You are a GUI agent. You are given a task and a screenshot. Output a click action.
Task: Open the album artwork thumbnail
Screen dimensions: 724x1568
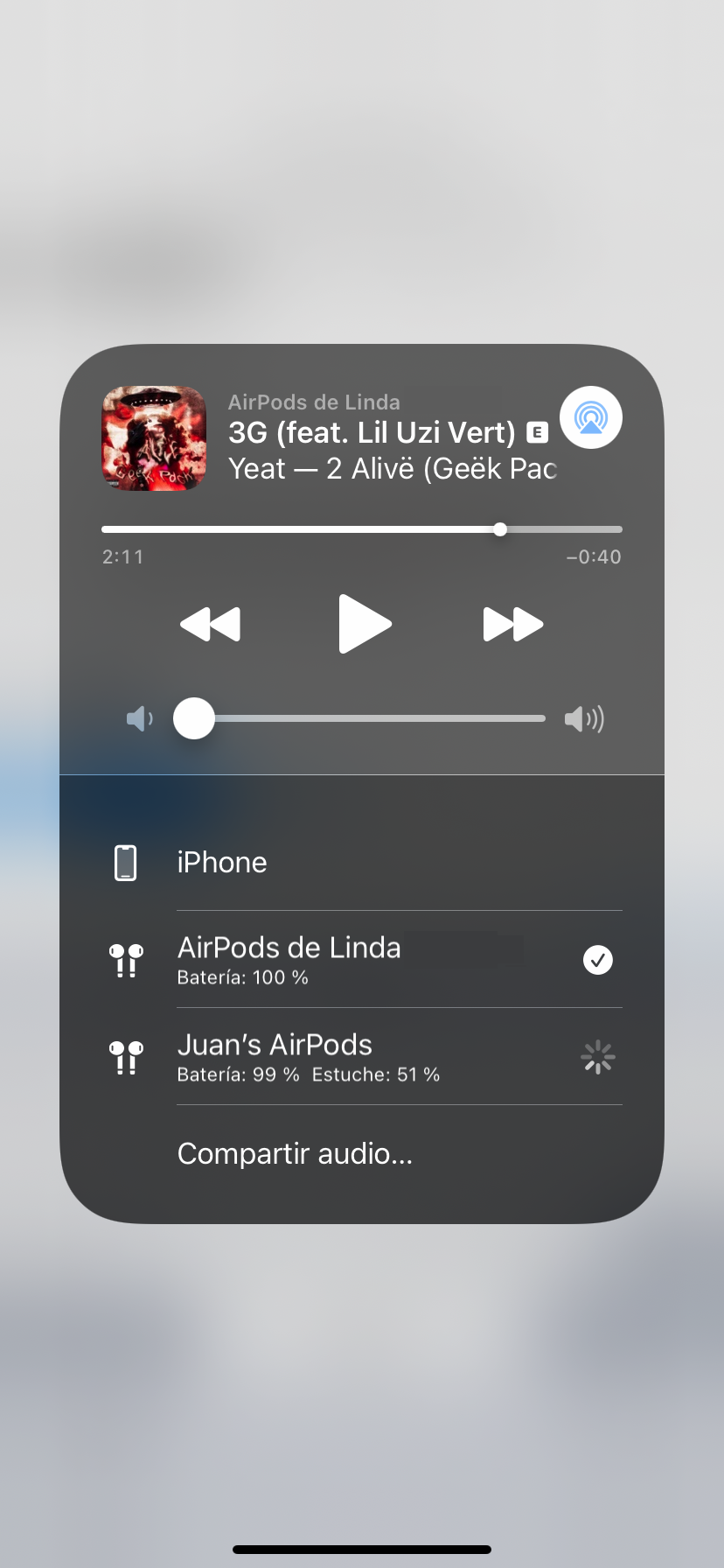click(x=155, y=438)
